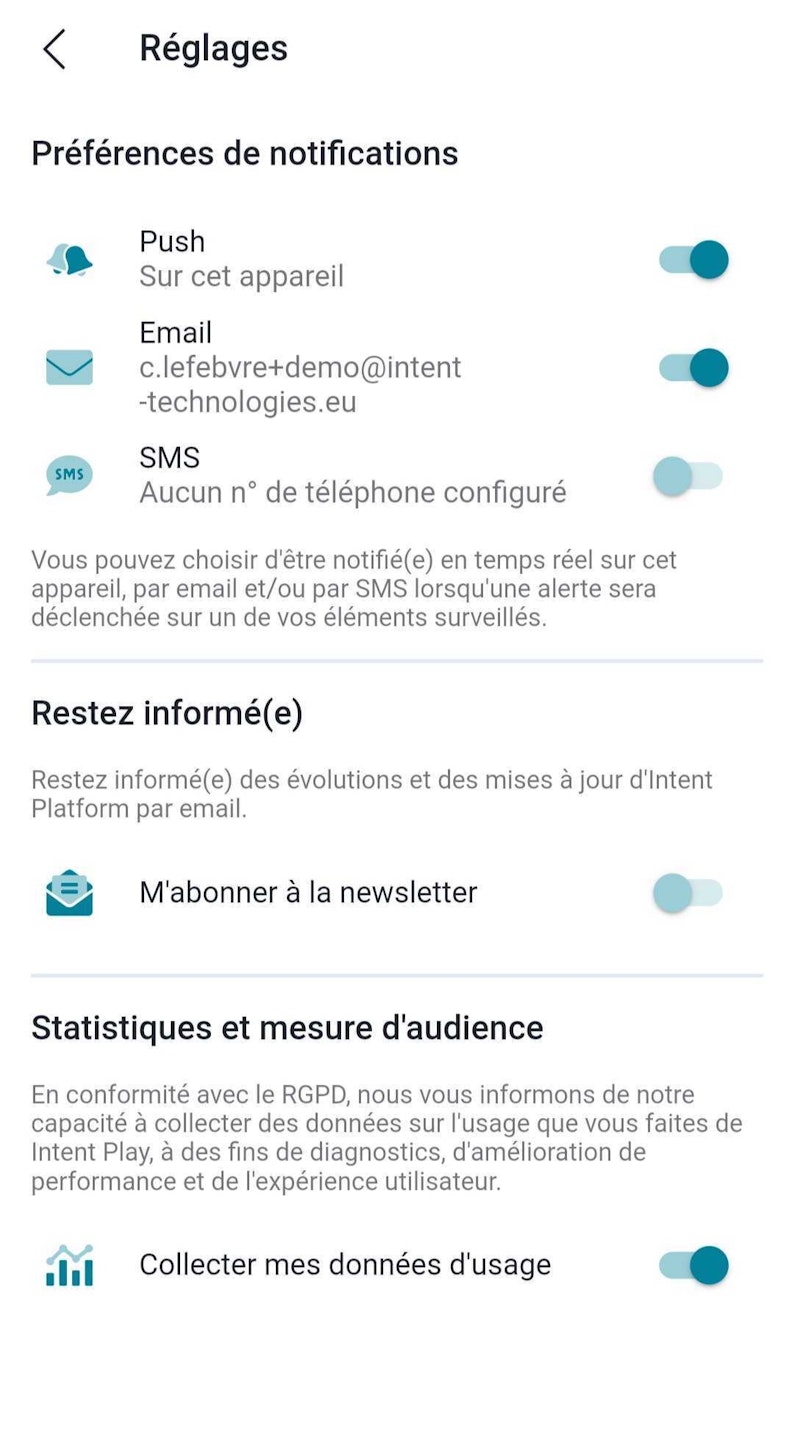Subscribe to the newsletter toggle

[x=689, y=892]
